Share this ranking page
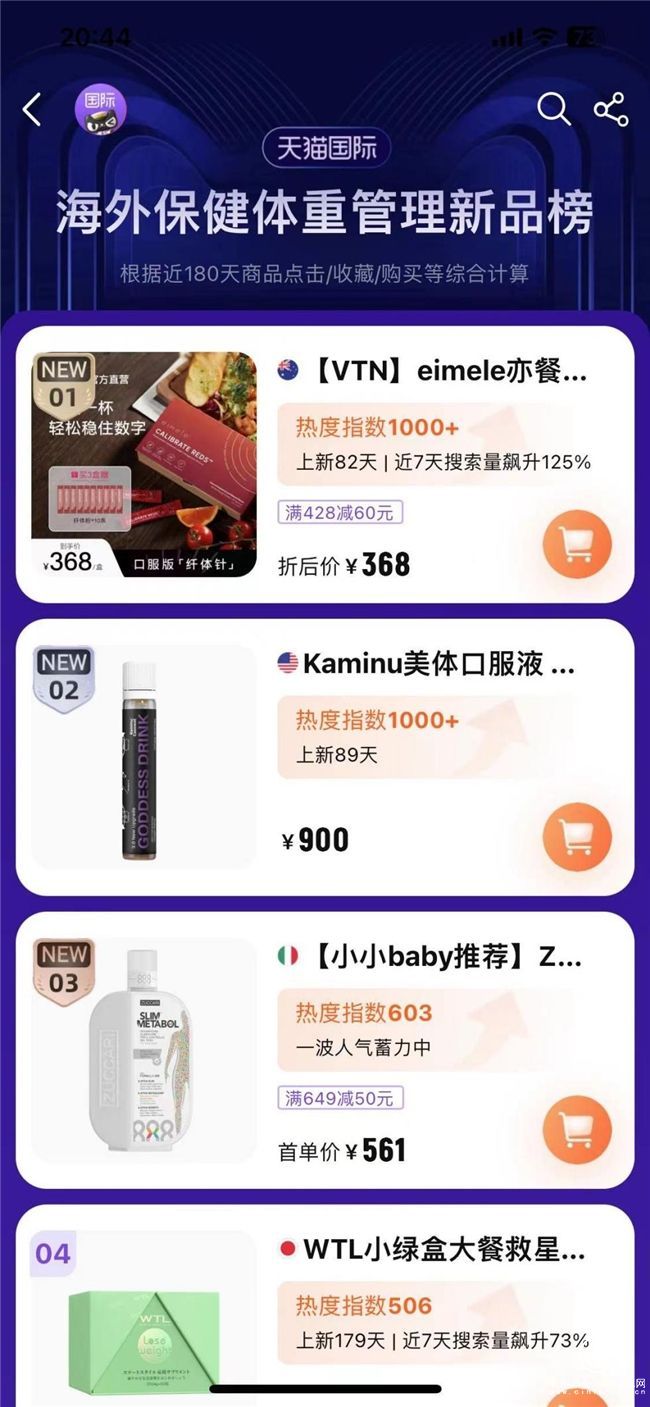650x1407 pixels. click(x=611, y=109)
